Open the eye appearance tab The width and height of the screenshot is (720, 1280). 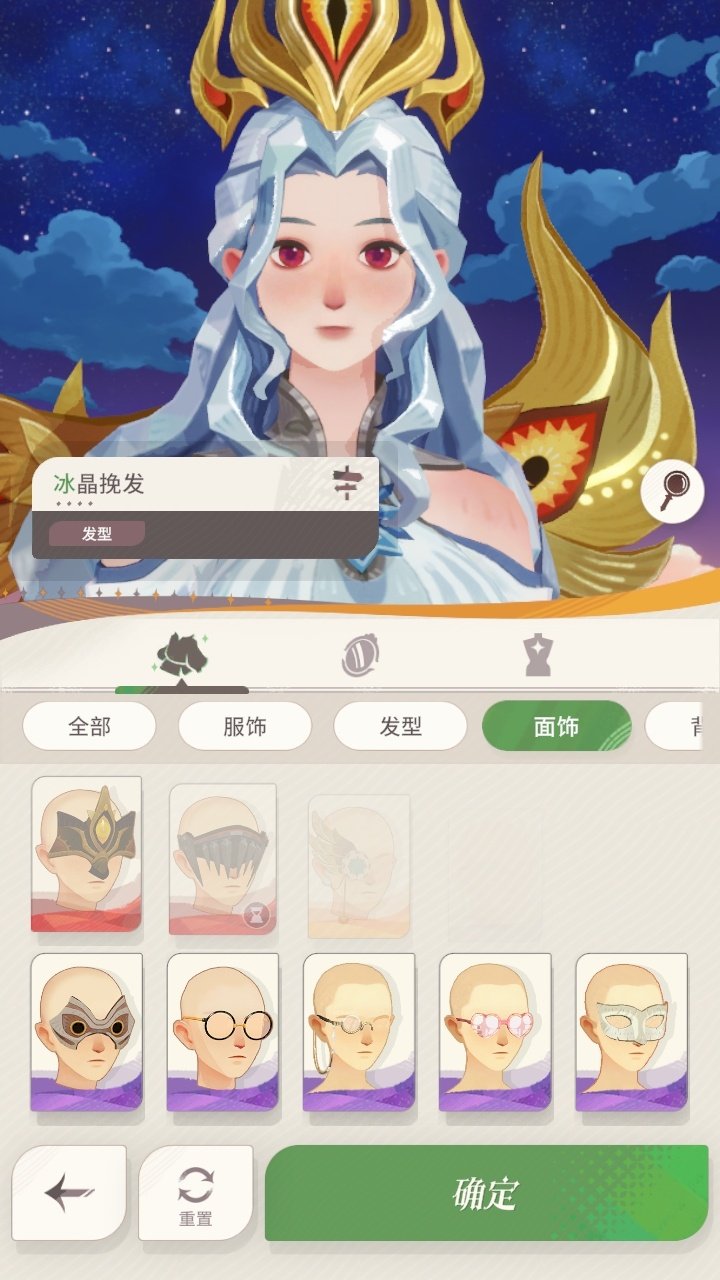tap(360, 655)
